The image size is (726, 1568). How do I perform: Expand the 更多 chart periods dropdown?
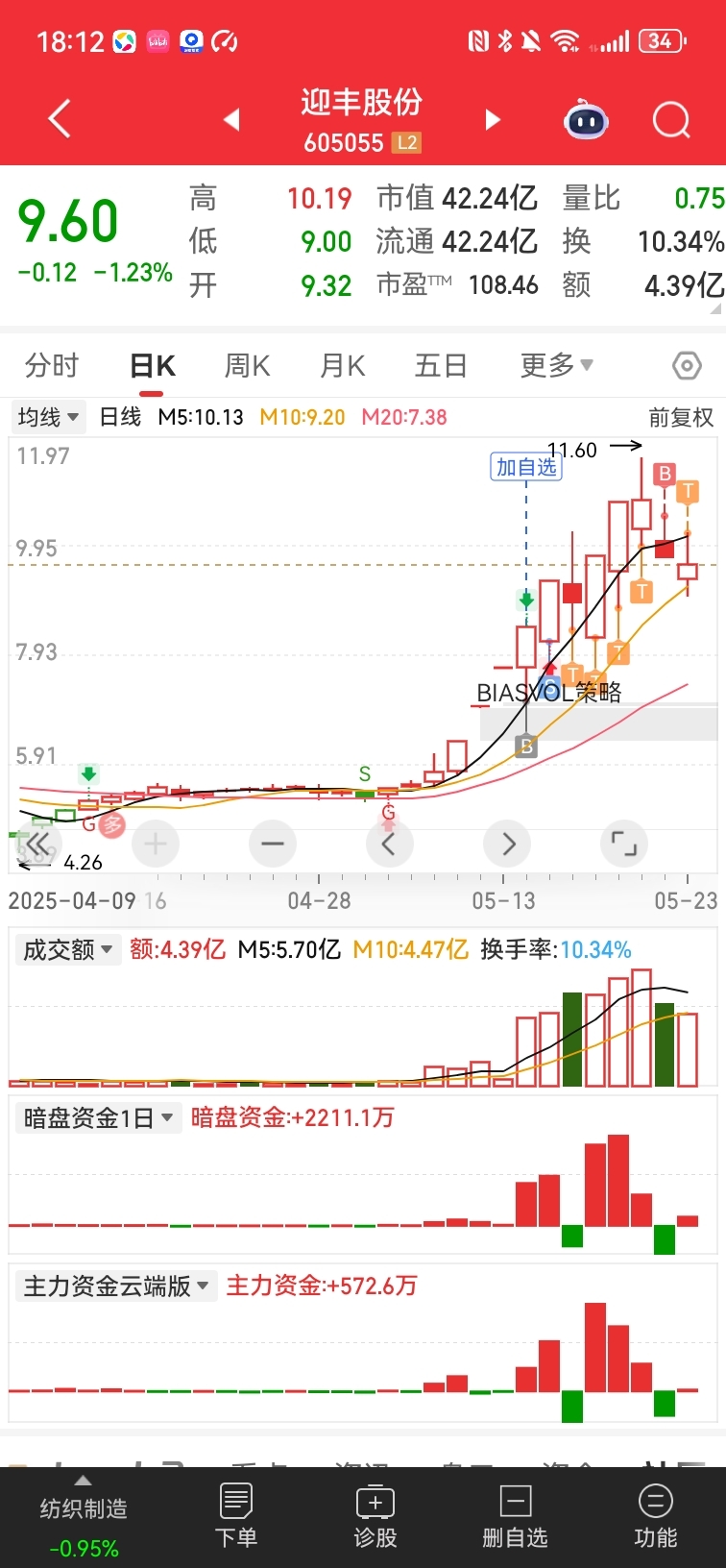tap(556, 366)
